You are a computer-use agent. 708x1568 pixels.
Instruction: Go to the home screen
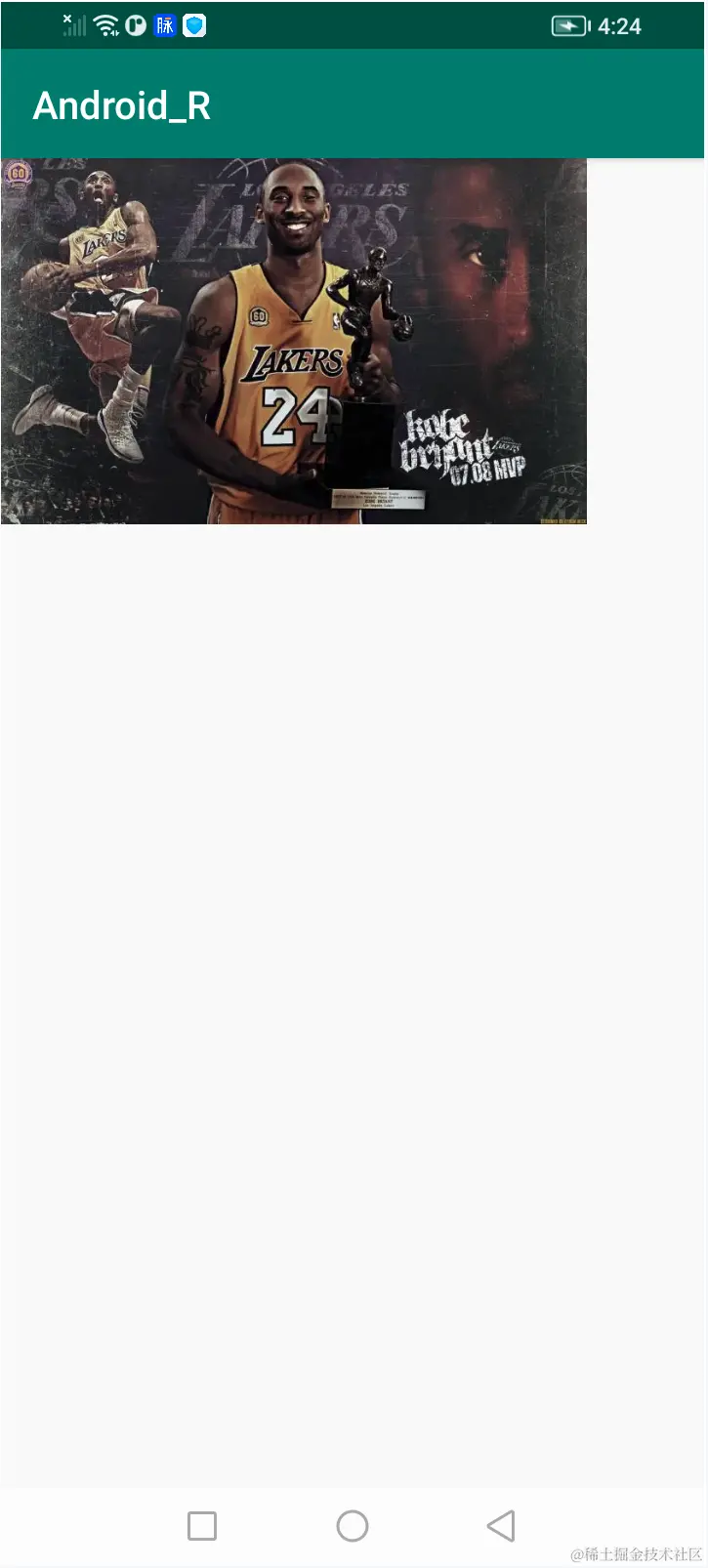pos(353,1525)
